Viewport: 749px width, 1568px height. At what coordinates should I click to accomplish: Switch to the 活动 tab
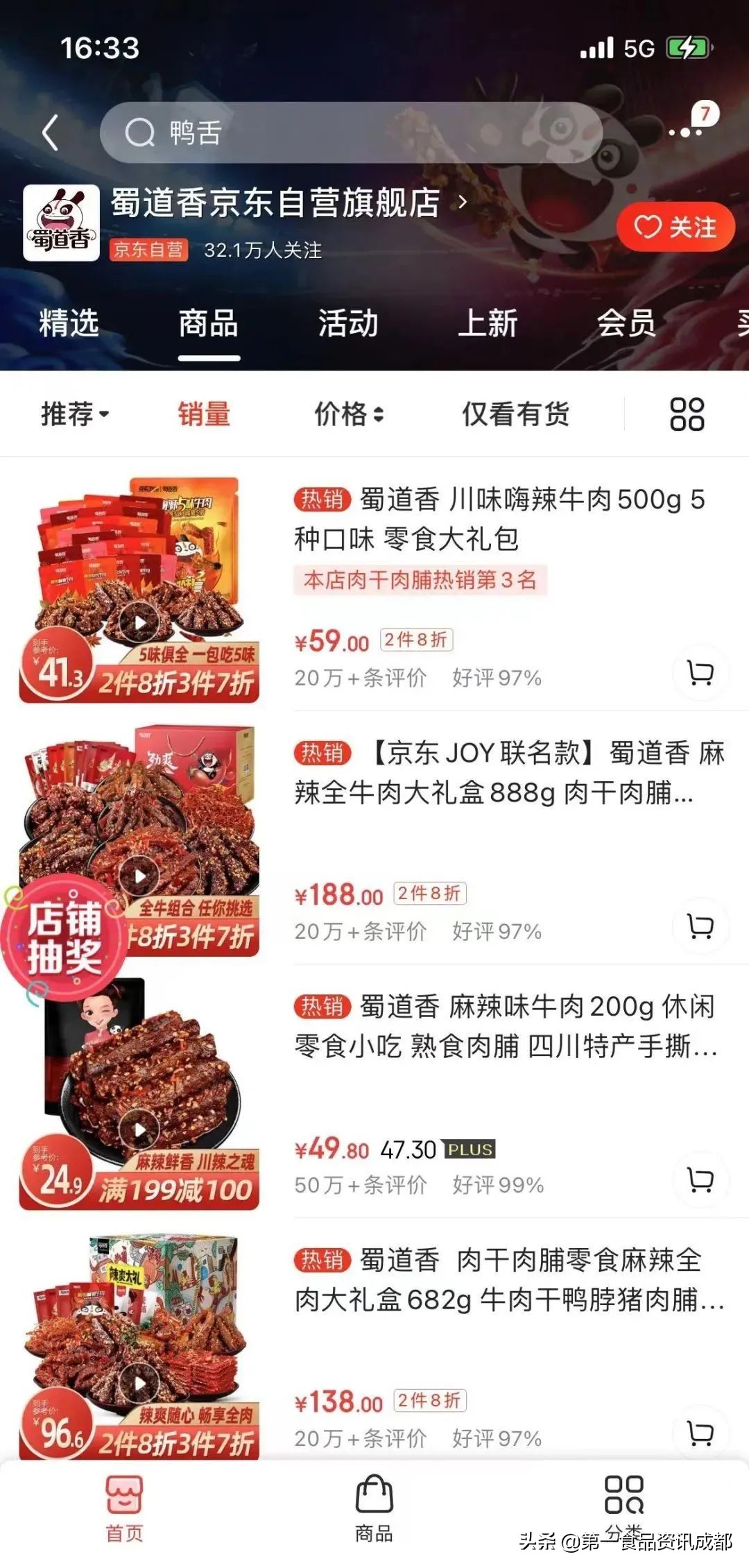(347, 323)
